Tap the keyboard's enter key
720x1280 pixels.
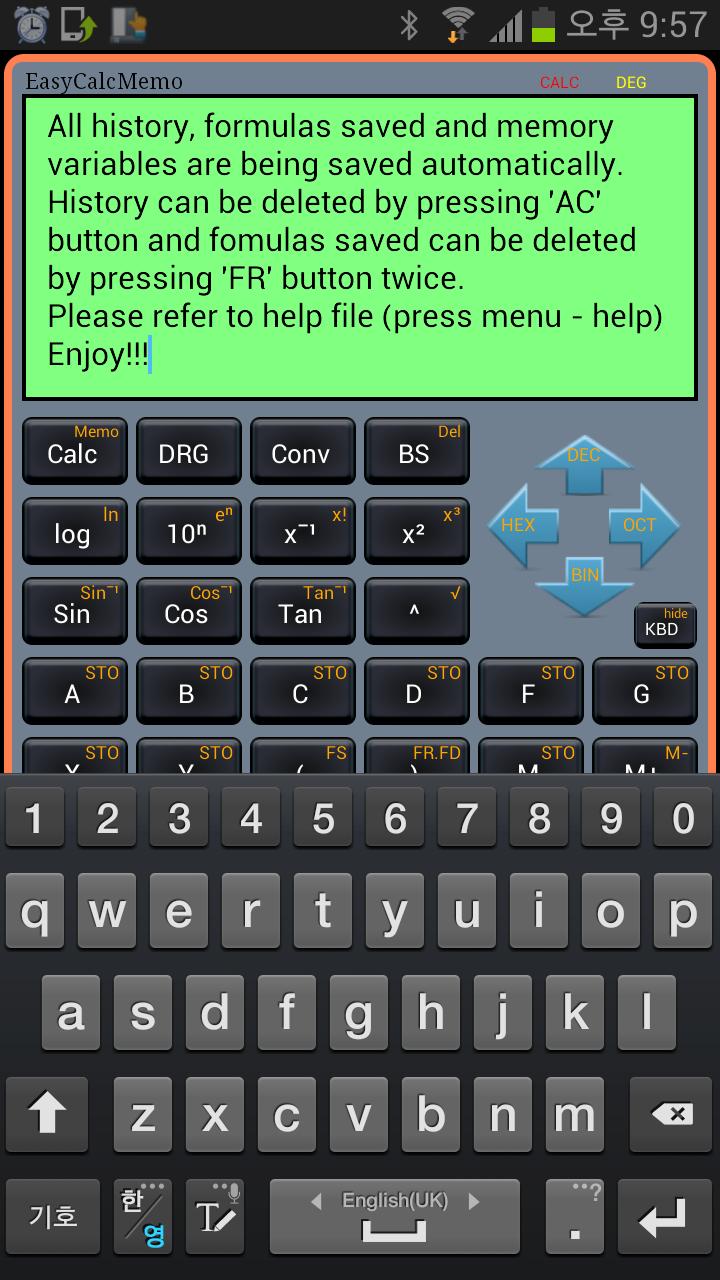pos(663,1216)
